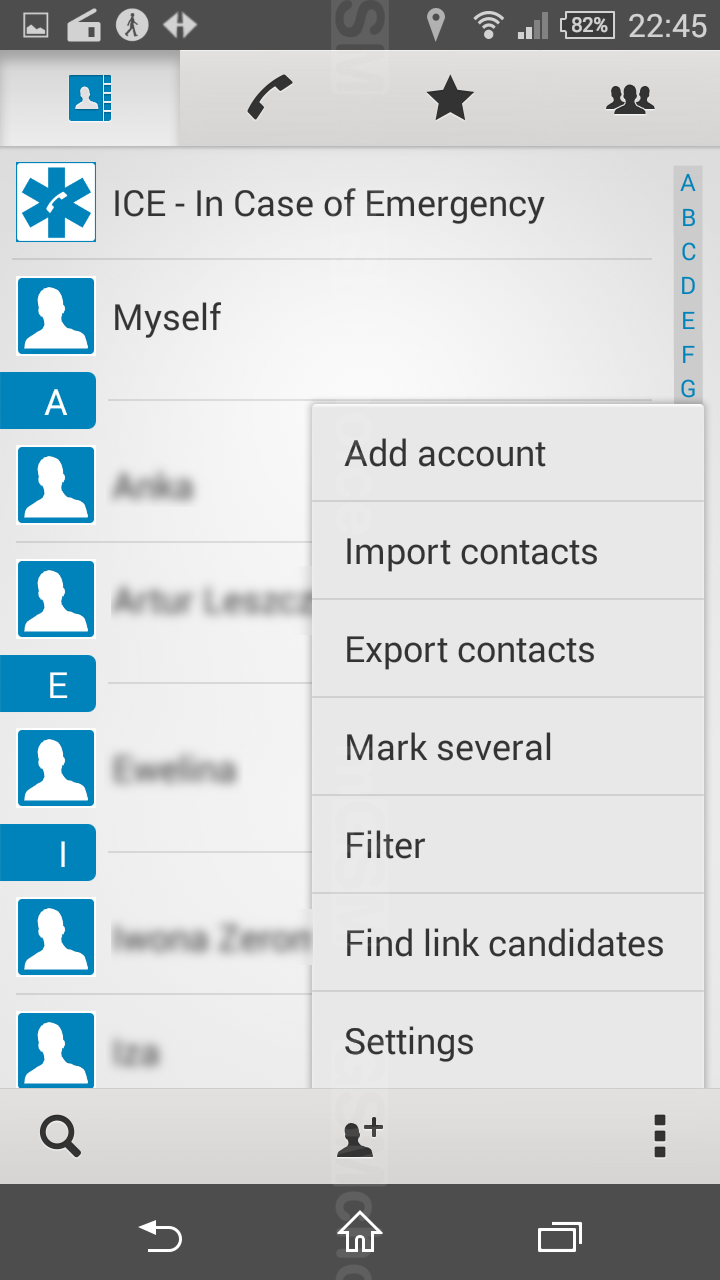Tap the three-dot overflow menu button

(x=659, y=1136)
